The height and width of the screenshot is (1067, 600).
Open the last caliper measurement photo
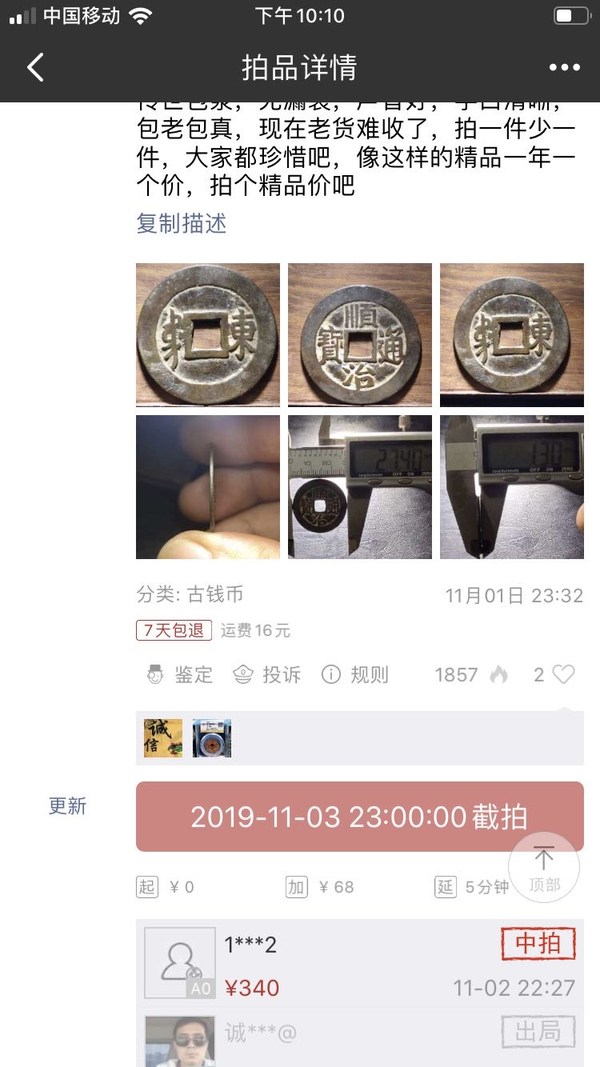512,487
